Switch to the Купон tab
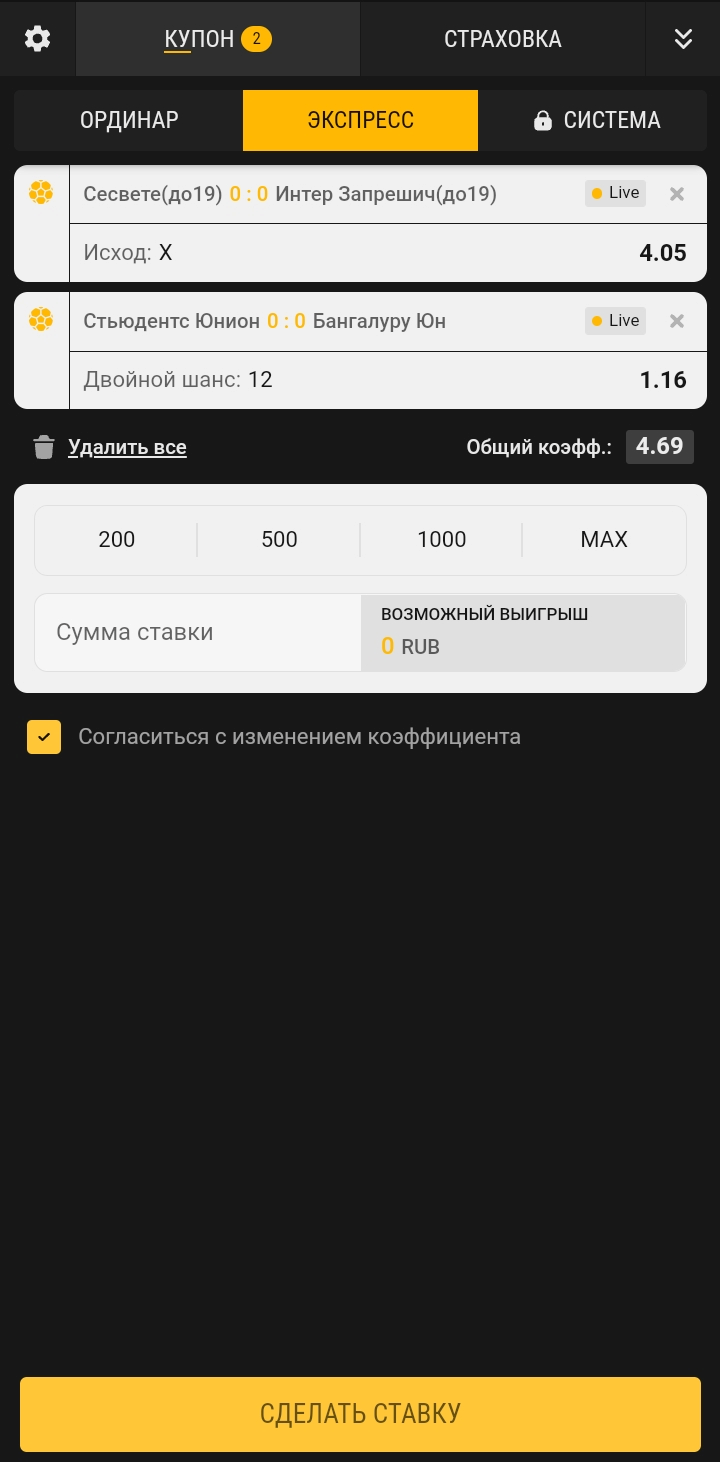This screenshot has width=720, height=1462. pos(217,39)
